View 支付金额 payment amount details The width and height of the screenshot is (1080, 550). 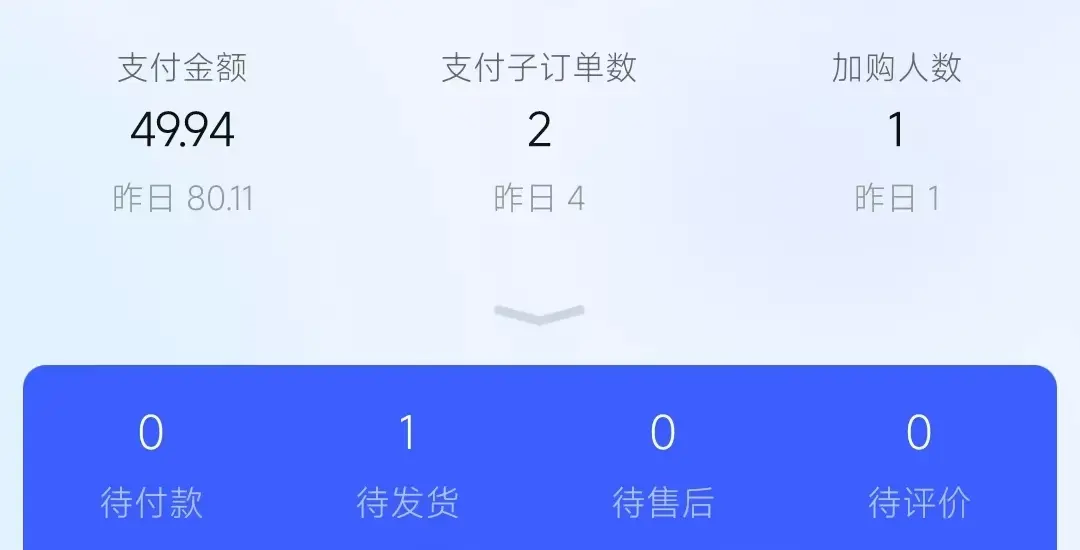click(182, 130)
